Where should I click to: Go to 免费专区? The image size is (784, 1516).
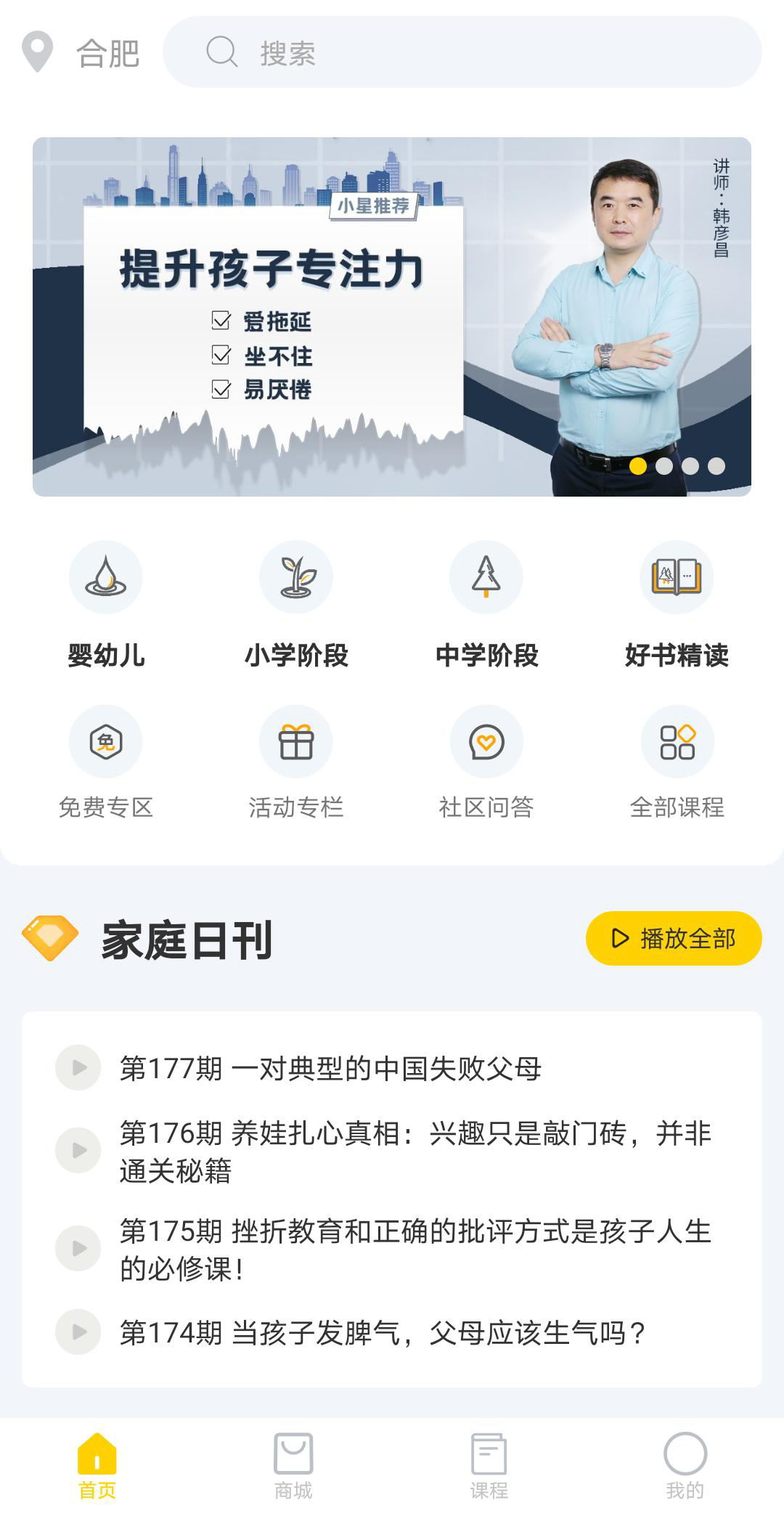[106, 762]
